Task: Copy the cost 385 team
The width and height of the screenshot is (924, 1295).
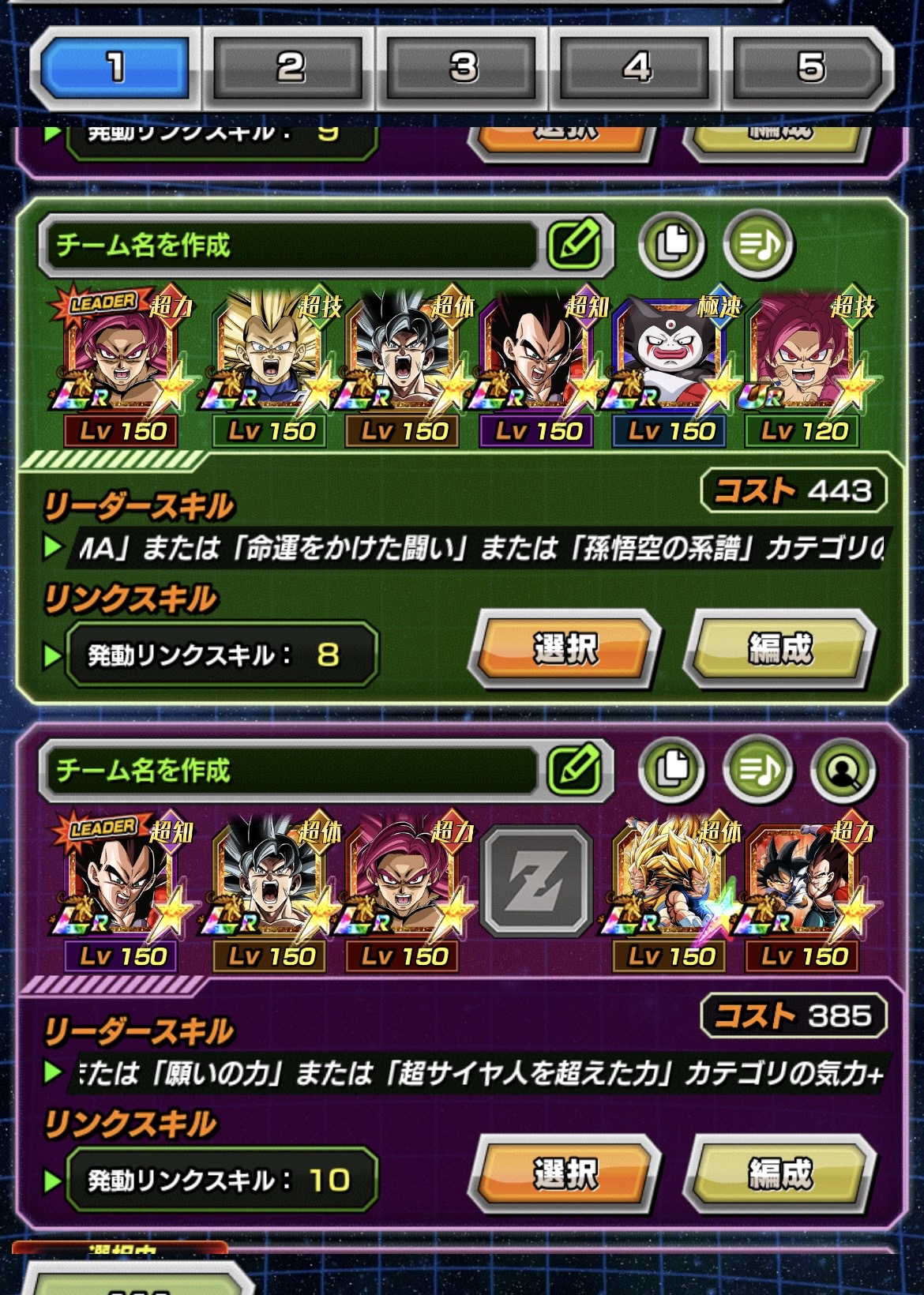Action: coord(672,770)
